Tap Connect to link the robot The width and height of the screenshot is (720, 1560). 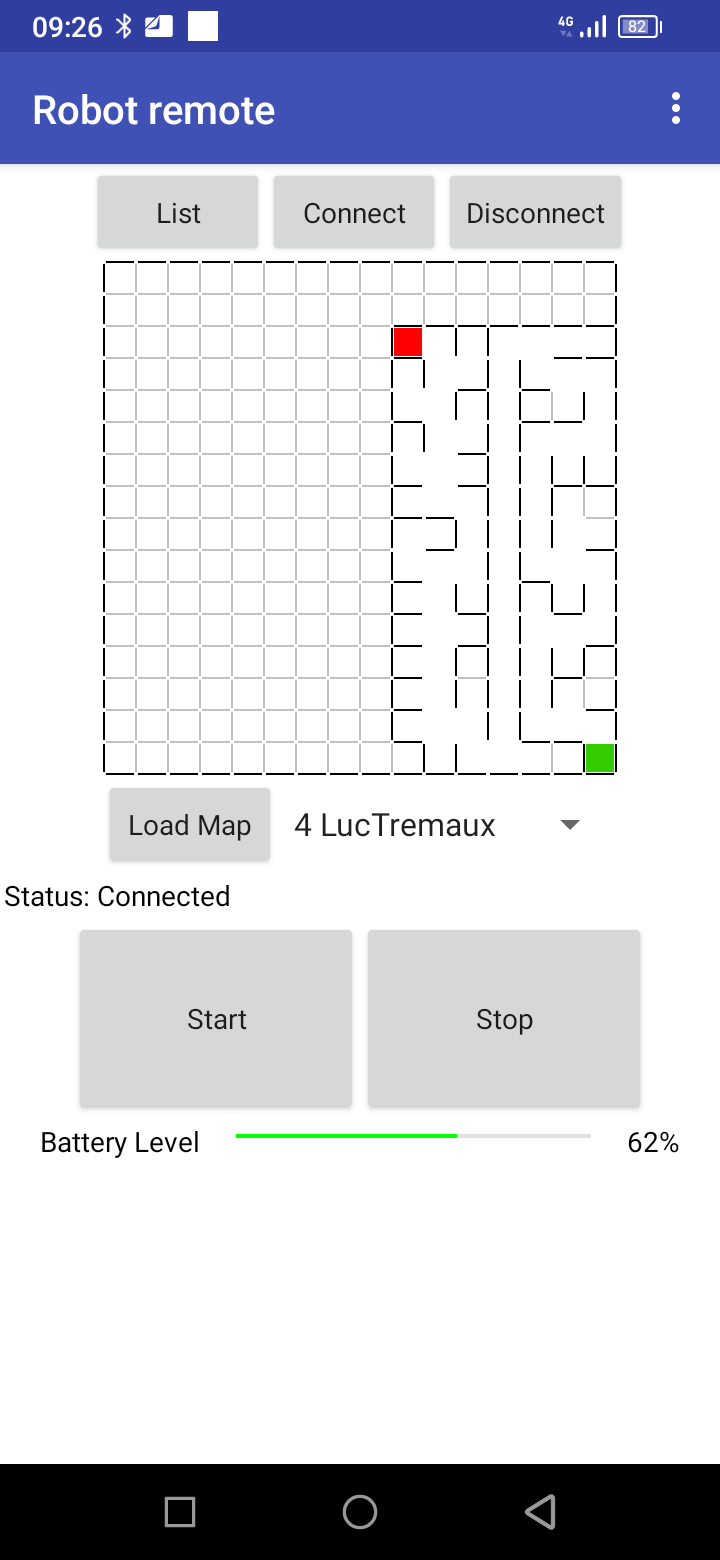pos(354,213)
